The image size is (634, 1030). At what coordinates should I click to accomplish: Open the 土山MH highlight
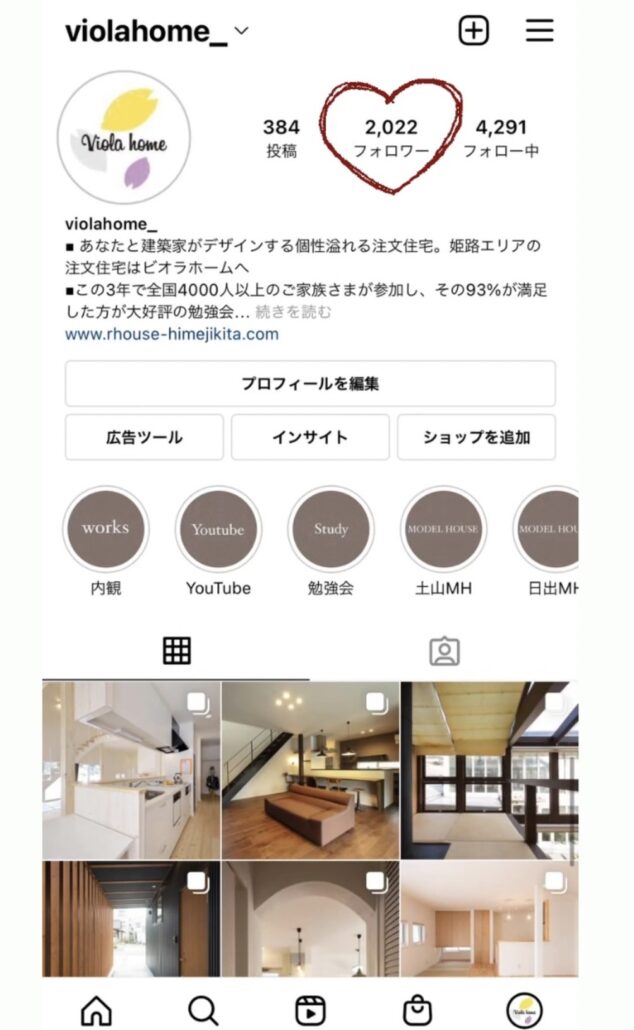(443, 528)
